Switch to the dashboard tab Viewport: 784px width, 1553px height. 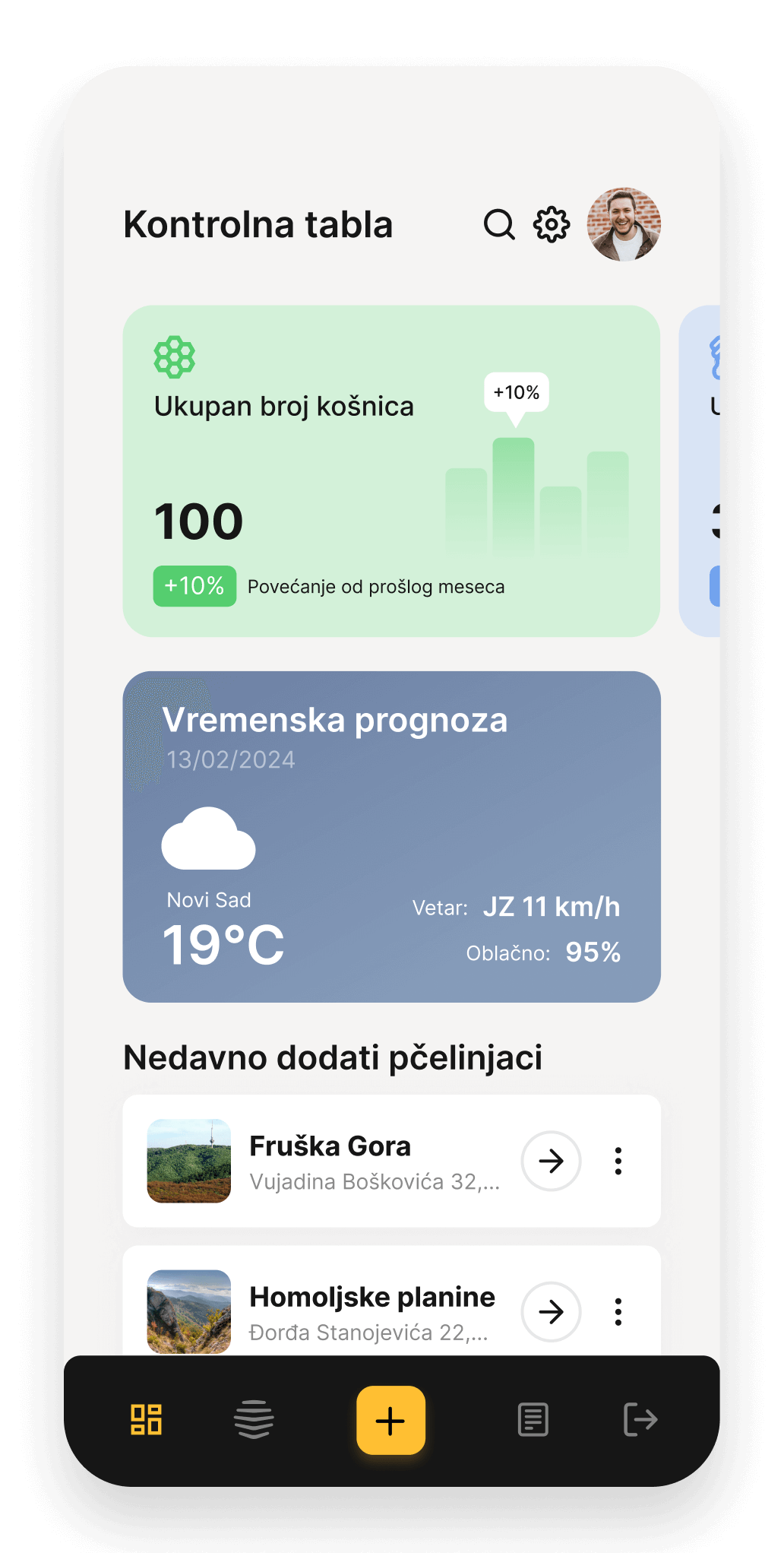point(146,1419)
